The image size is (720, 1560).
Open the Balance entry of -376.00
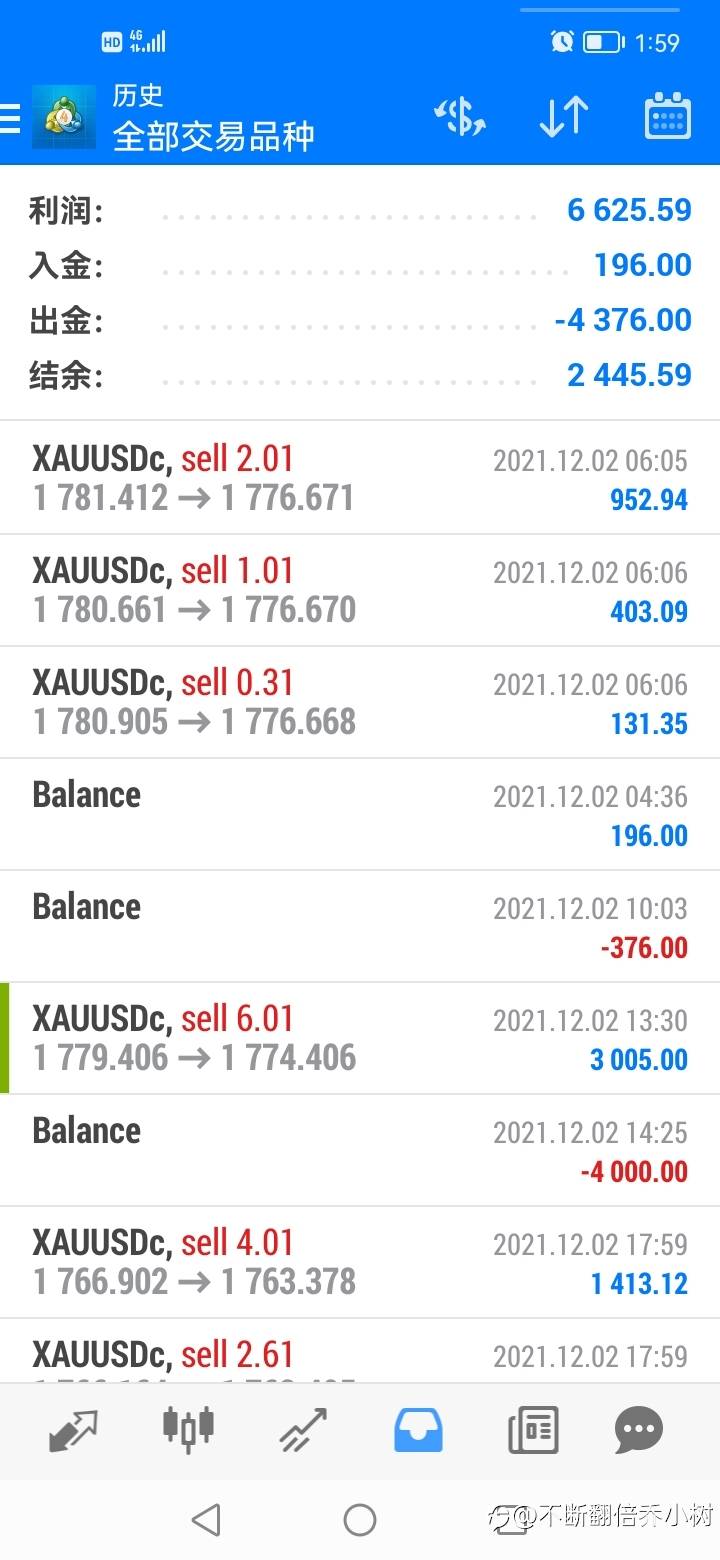pyautogui.click(x=360, y=926)
